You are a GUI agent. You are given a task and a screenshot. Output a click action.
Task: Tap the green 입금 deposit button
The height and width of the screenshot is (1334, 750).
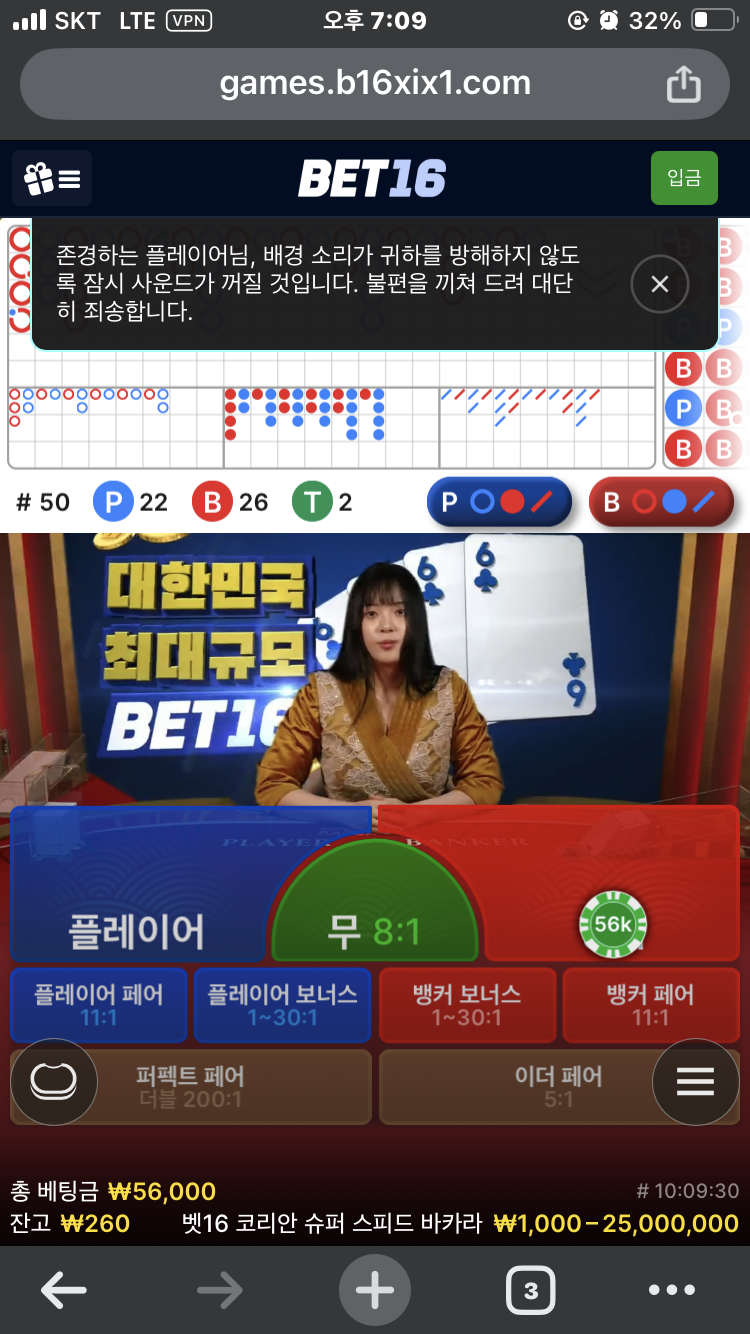tap(684, 179)
